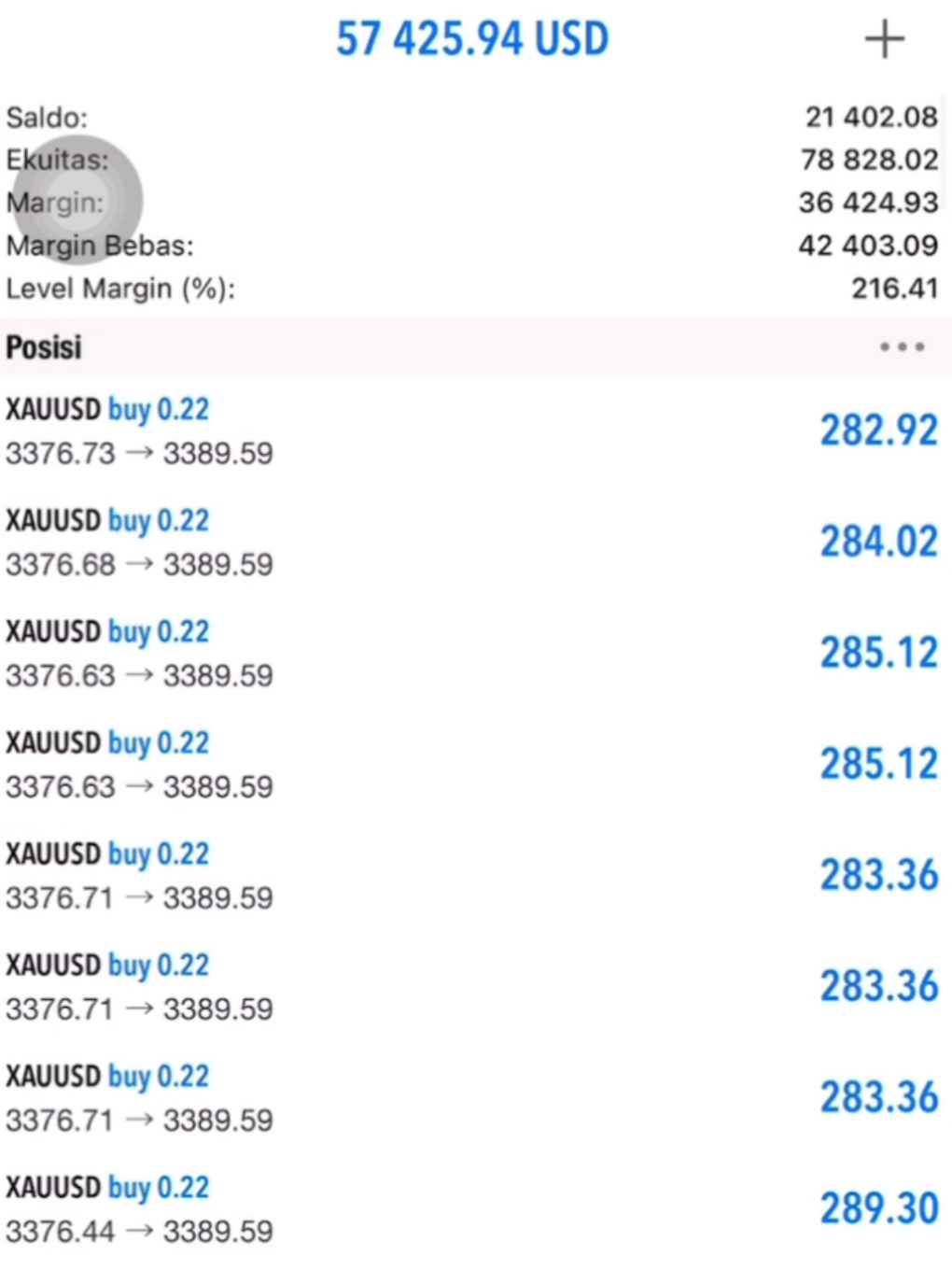Select the Saldo label
Image resolution: width=952 pixels, height=1270 pixels.
click(46, 118)
